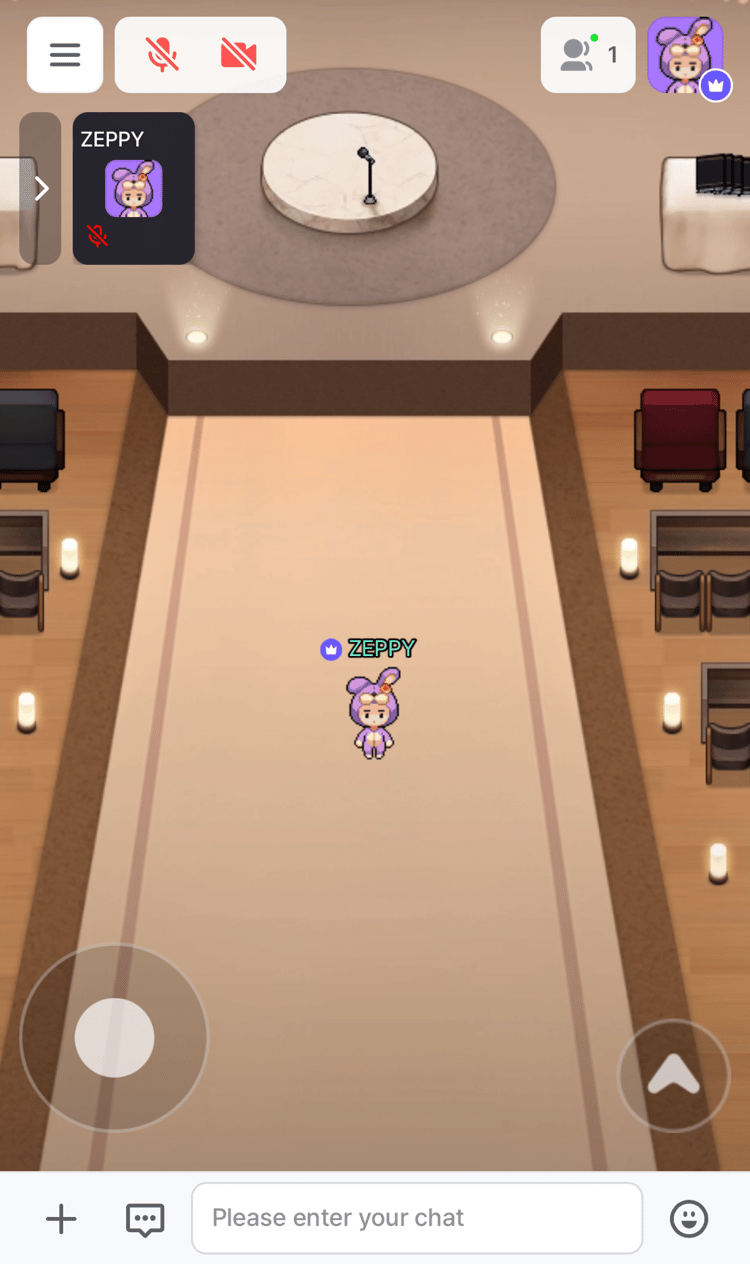Tap the jump arrow button
Image resolution: width=750 pixels, height=1264 pixels.
[673, 1075]
